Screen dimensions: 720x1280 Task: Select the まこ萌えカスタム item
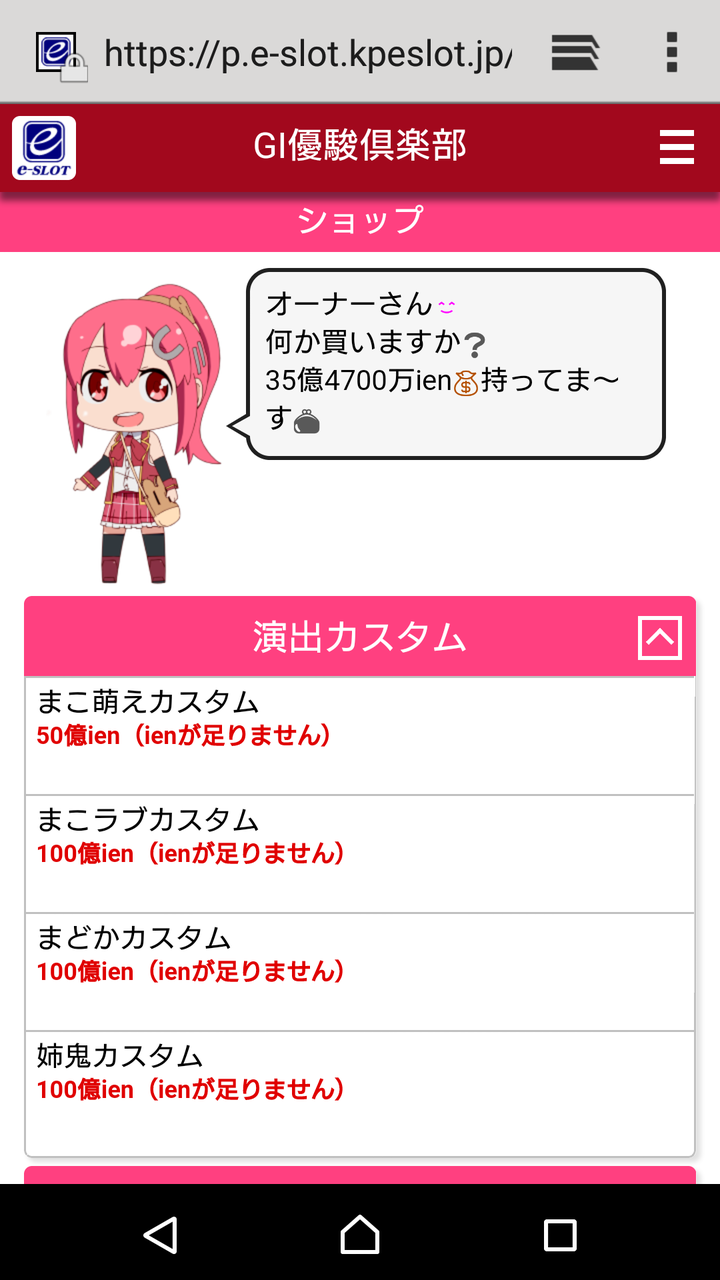click(360, 736)
